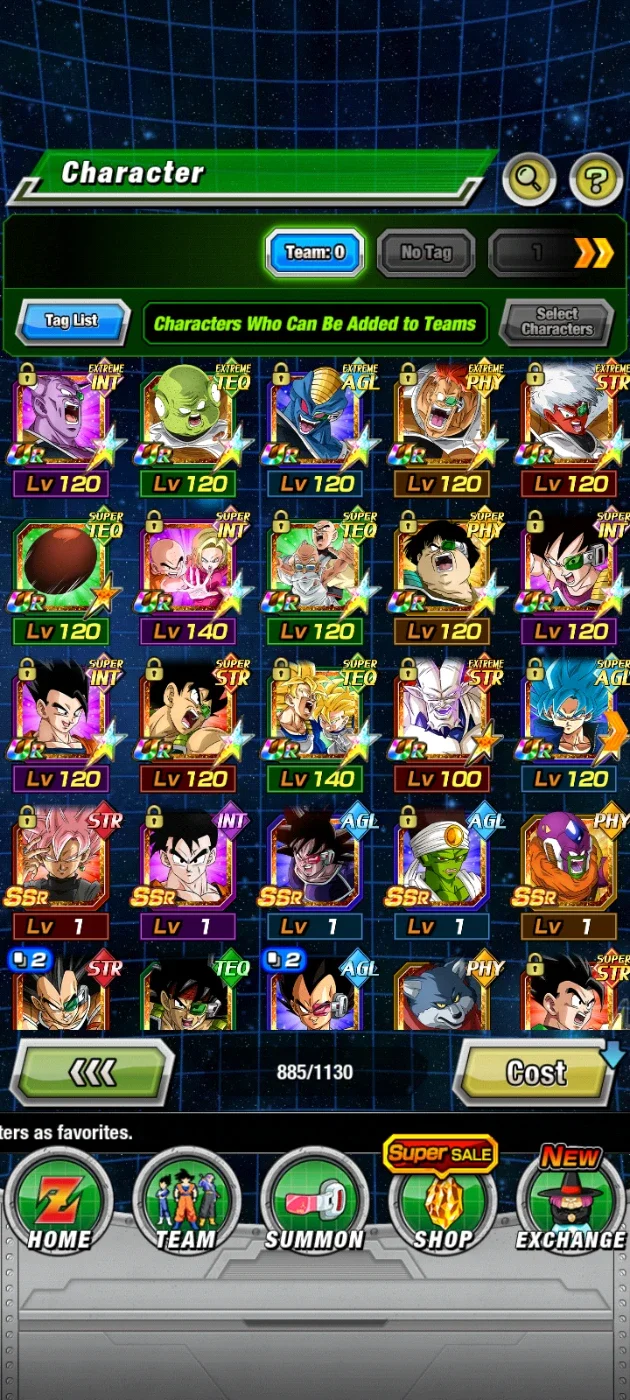The image size is (630, 1400).
Task: Open the Characters Who Can Be Added to Teams filter
Action: [315, 323]
